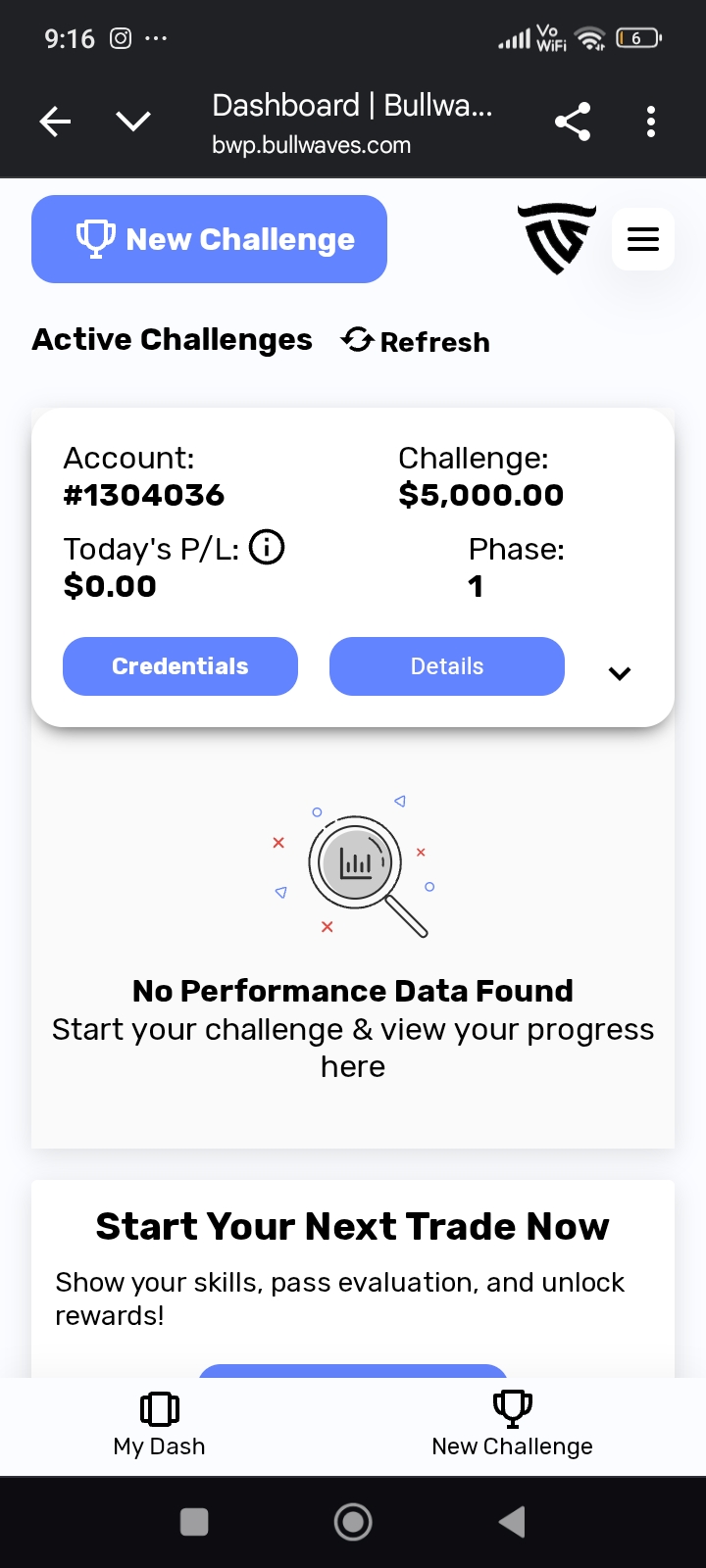Open the three-dot browser menu
The width and height of the screenshot is (706, 1568).
(x=651, y=121)
